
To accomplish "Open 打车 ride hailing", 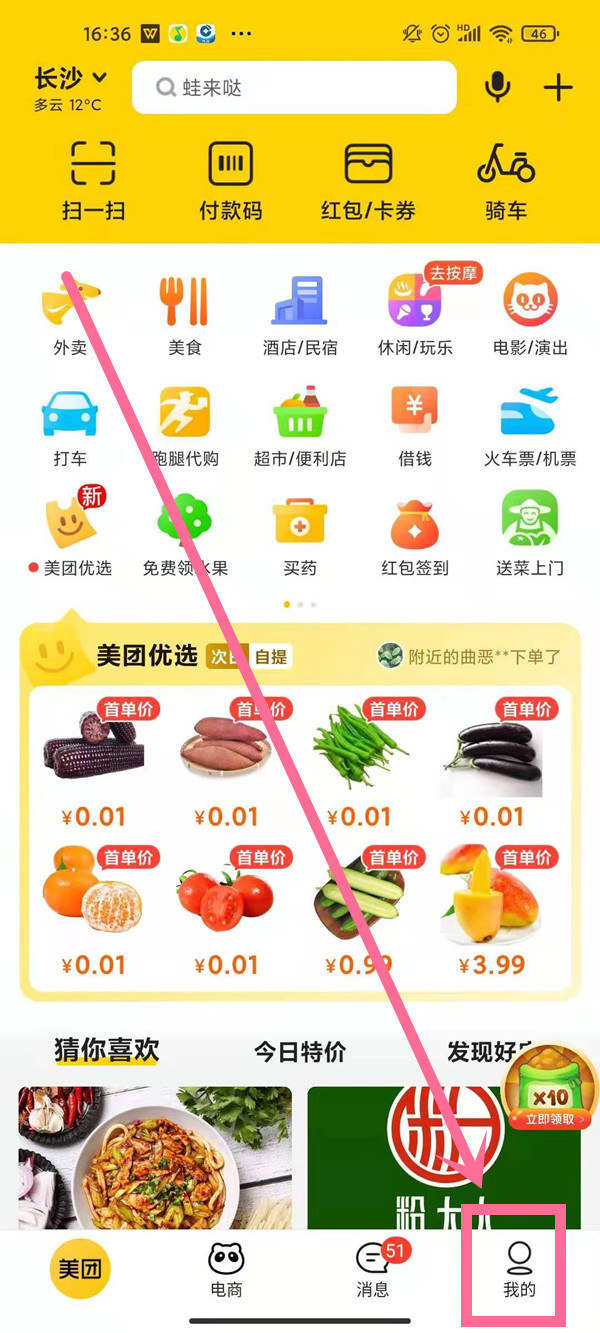I will pyautogui.click(x=70, y=425).
